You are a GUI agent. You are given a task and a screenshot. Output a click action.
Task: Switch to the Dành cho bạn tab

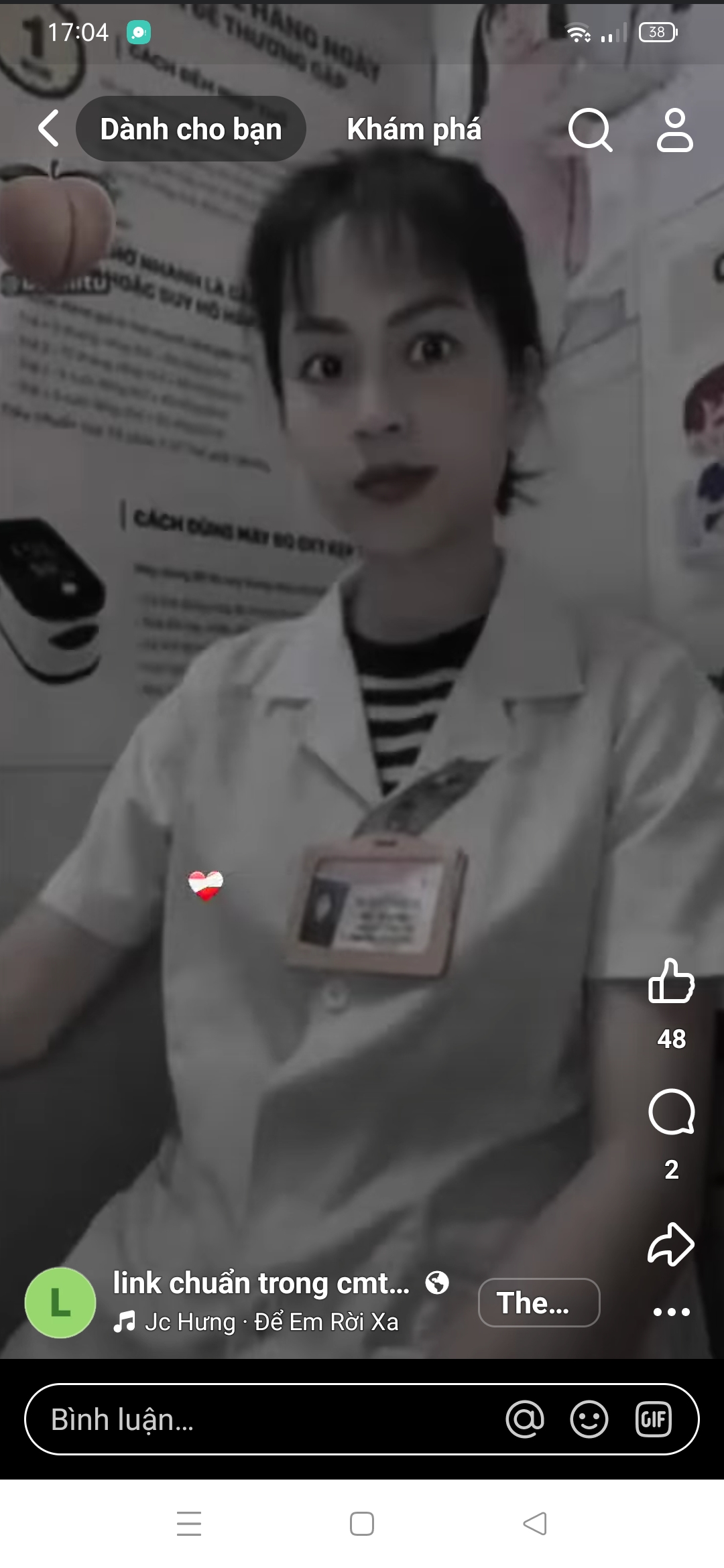click(x=191, y=129)
